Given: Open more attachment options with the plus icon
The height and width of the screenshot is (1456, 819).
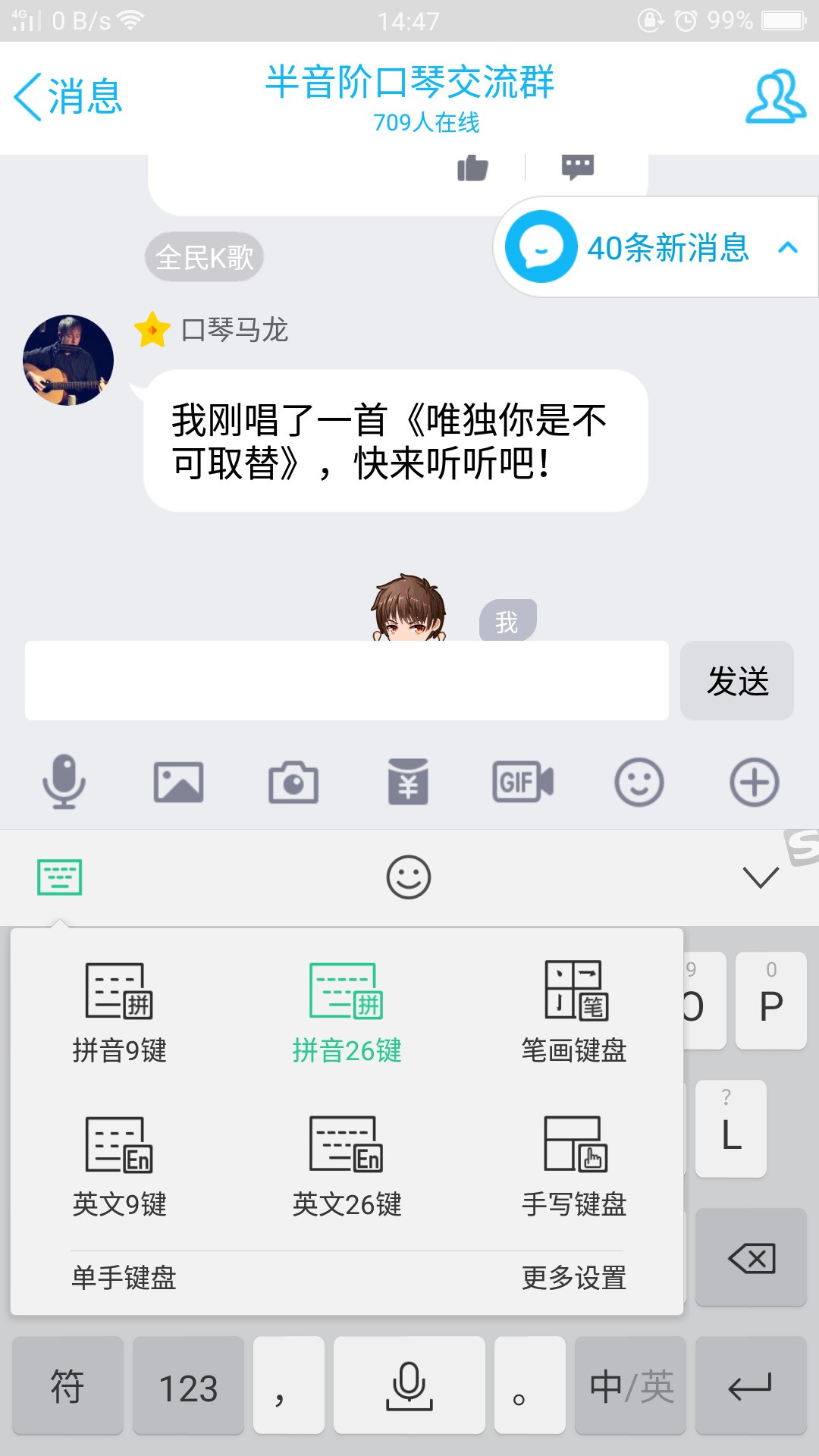Looking at the screenshot, I should (x=752, y=783).
